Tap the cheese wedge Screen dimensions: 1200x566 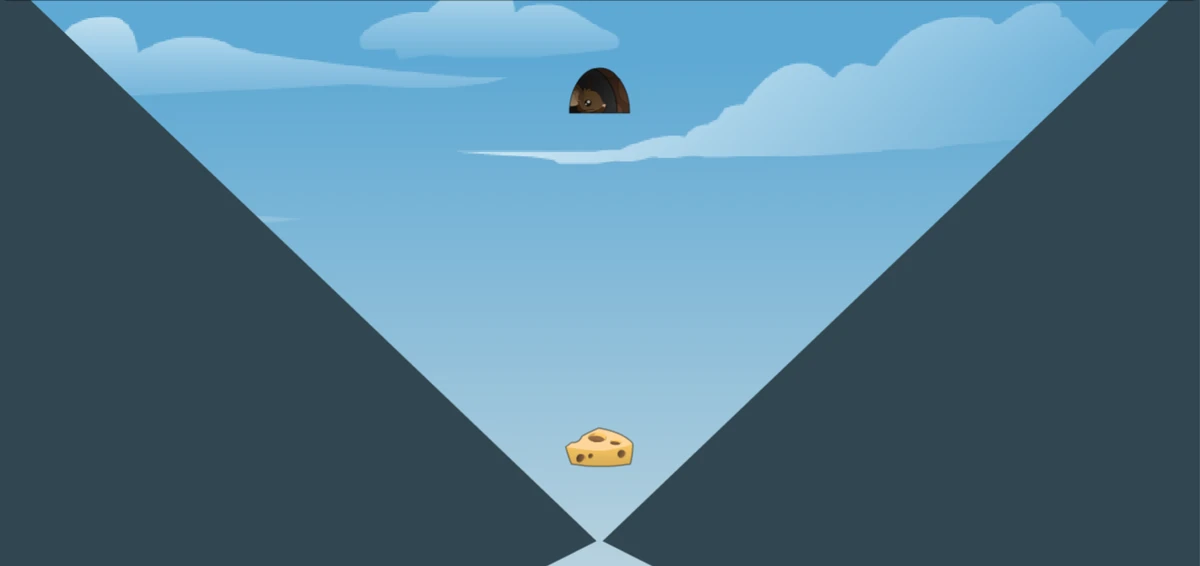point(600,448)
